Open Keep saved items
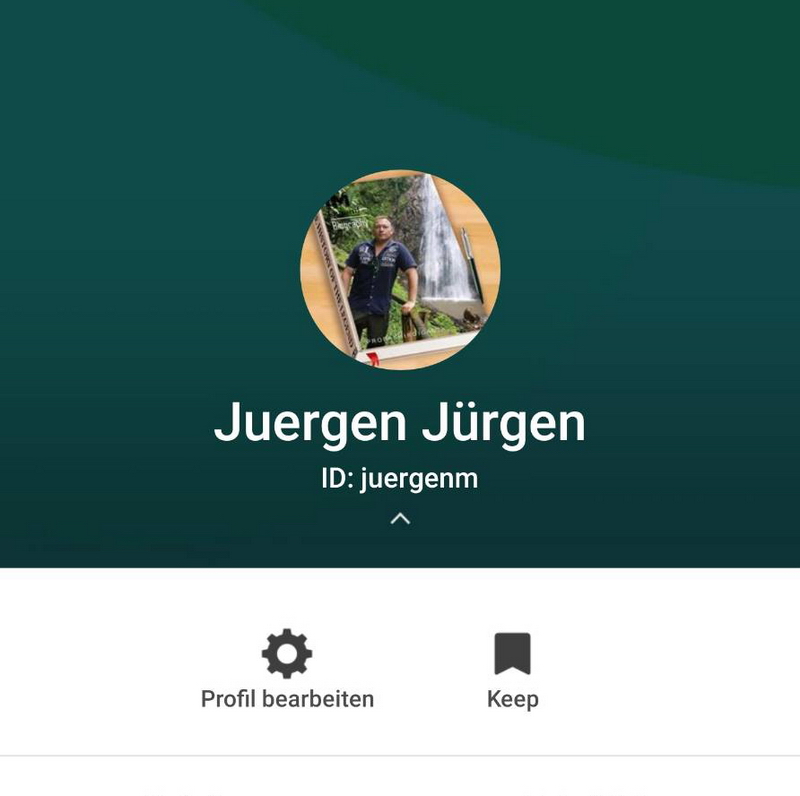The width and height of the screenshot is (800, 796). point(512,670)
